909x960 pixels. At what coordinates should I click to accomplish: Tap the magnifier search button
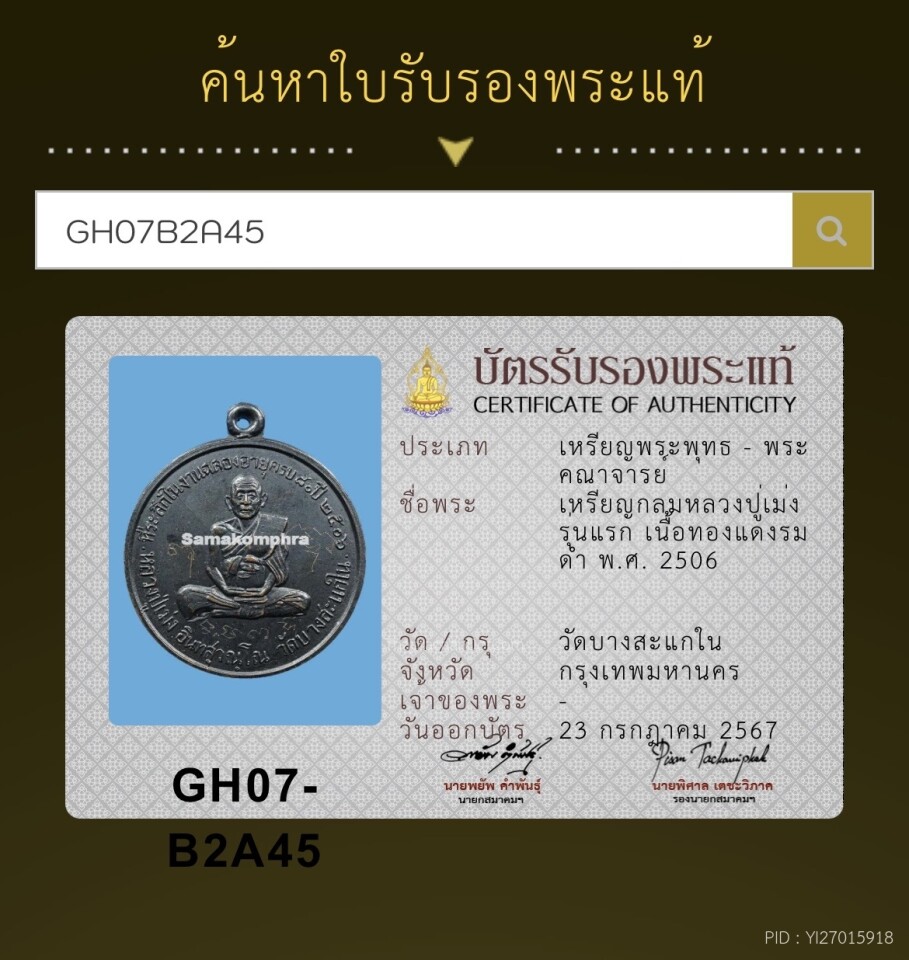coord(831,231)
